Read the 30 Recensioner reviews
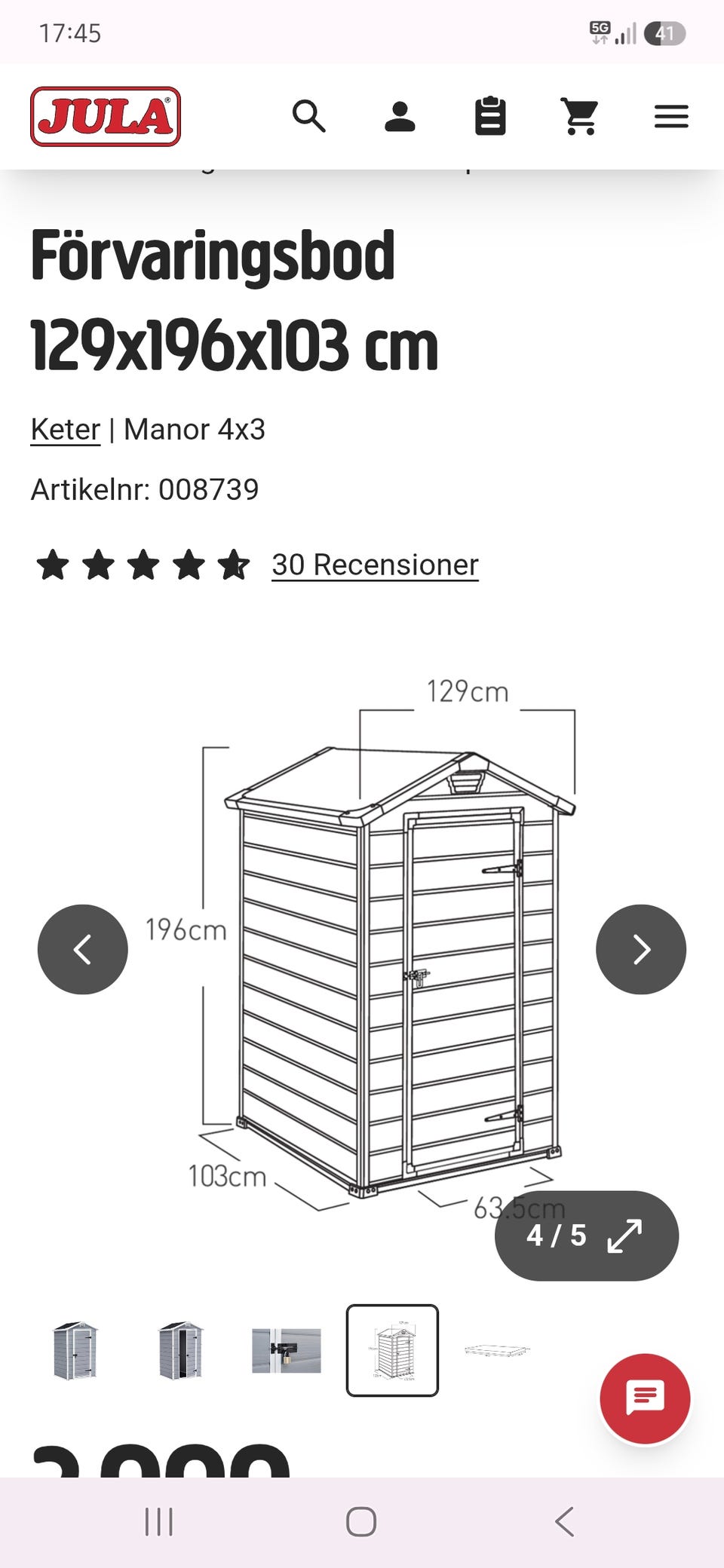Screen dimensions: 724x1568 (375, 565)
